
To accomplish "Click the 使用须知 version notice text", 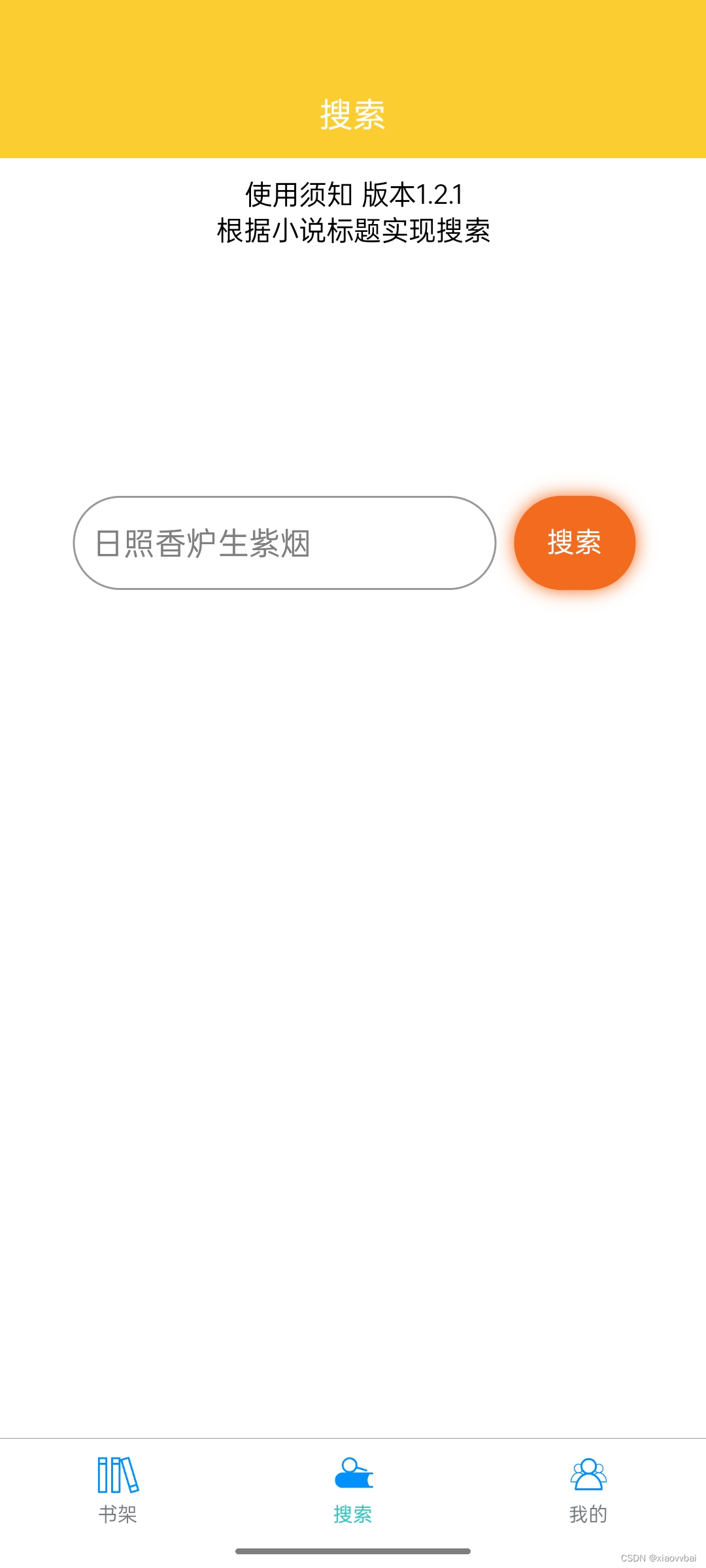I will 353,194.
